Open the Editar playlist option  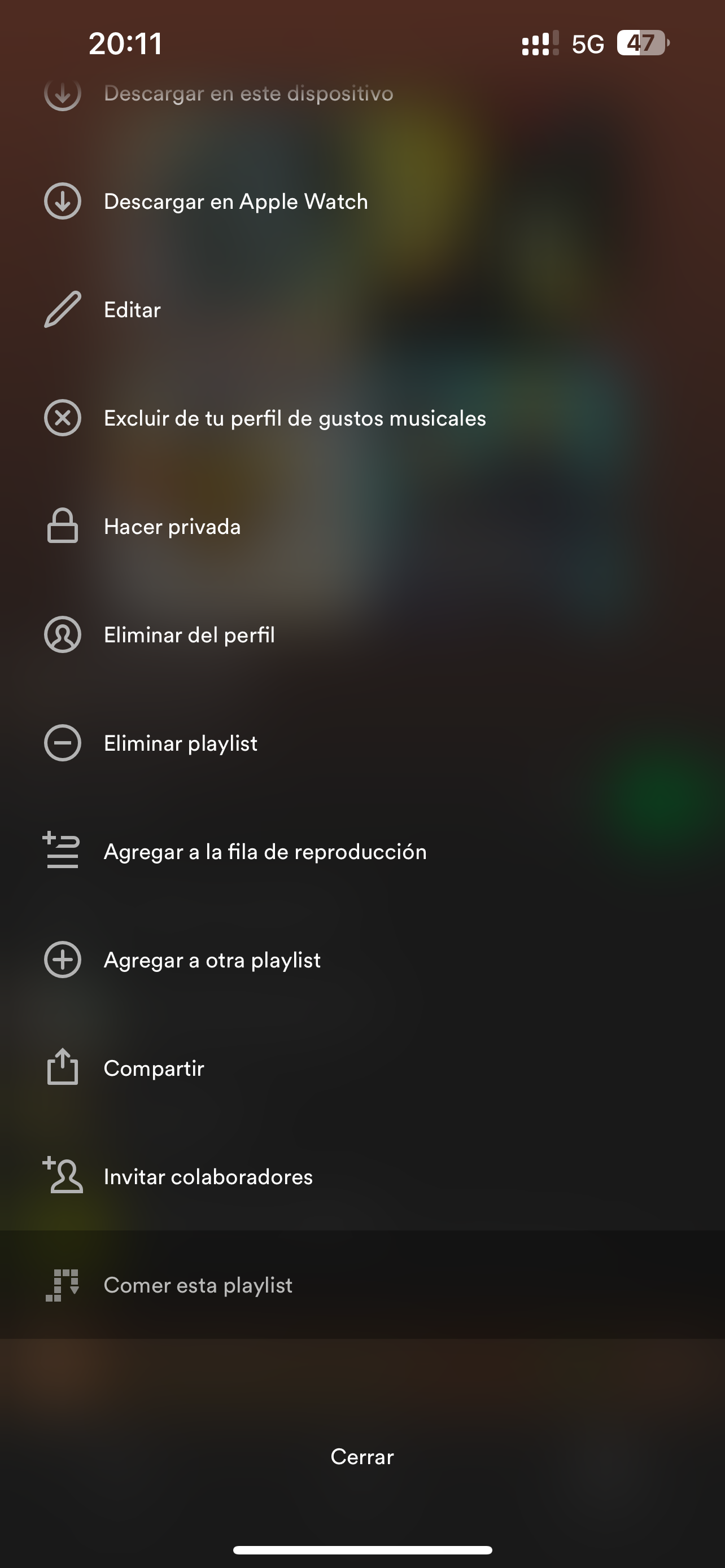[x=132, y=310]
